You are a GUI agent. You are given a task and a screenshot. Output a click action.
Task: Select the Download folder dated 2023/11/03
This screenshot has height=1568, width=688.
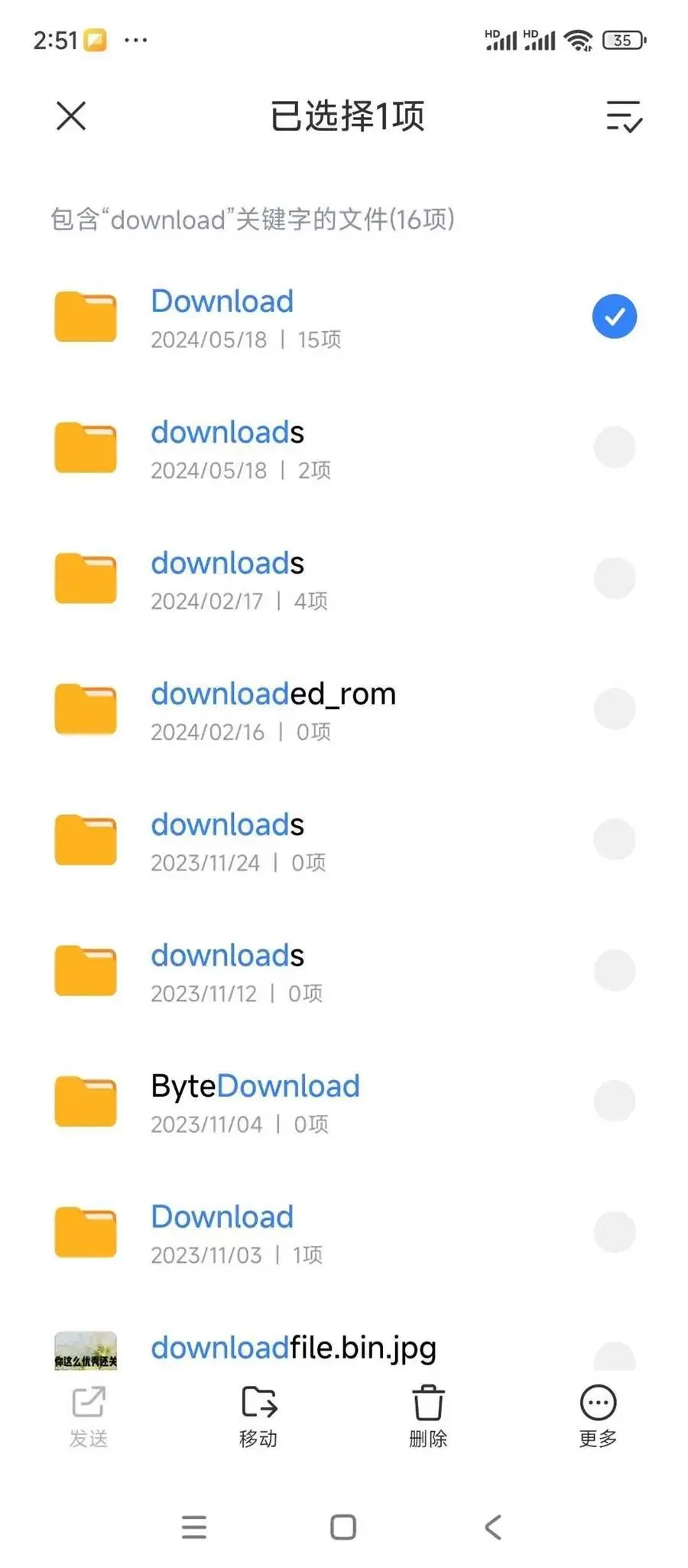pos(614,1232)
